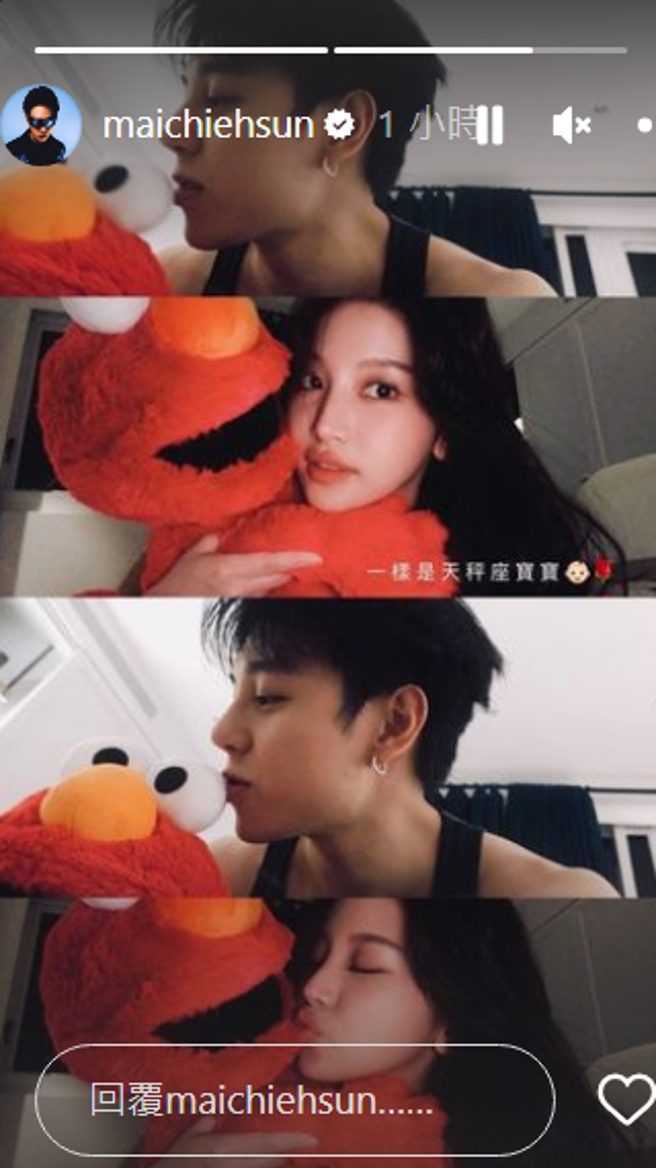Tap the reply to maichiehsun field
The height and width of the screenshot is (1168, 656).
point(294,1101)
